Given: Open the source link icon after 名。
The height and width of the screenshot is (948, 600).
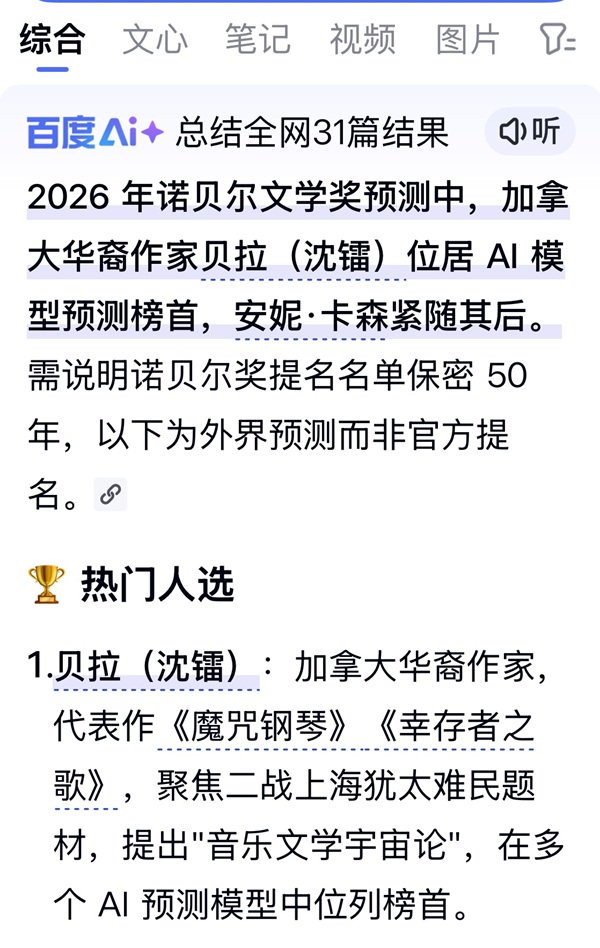Looking at the screenshot, I should point(111,495).
